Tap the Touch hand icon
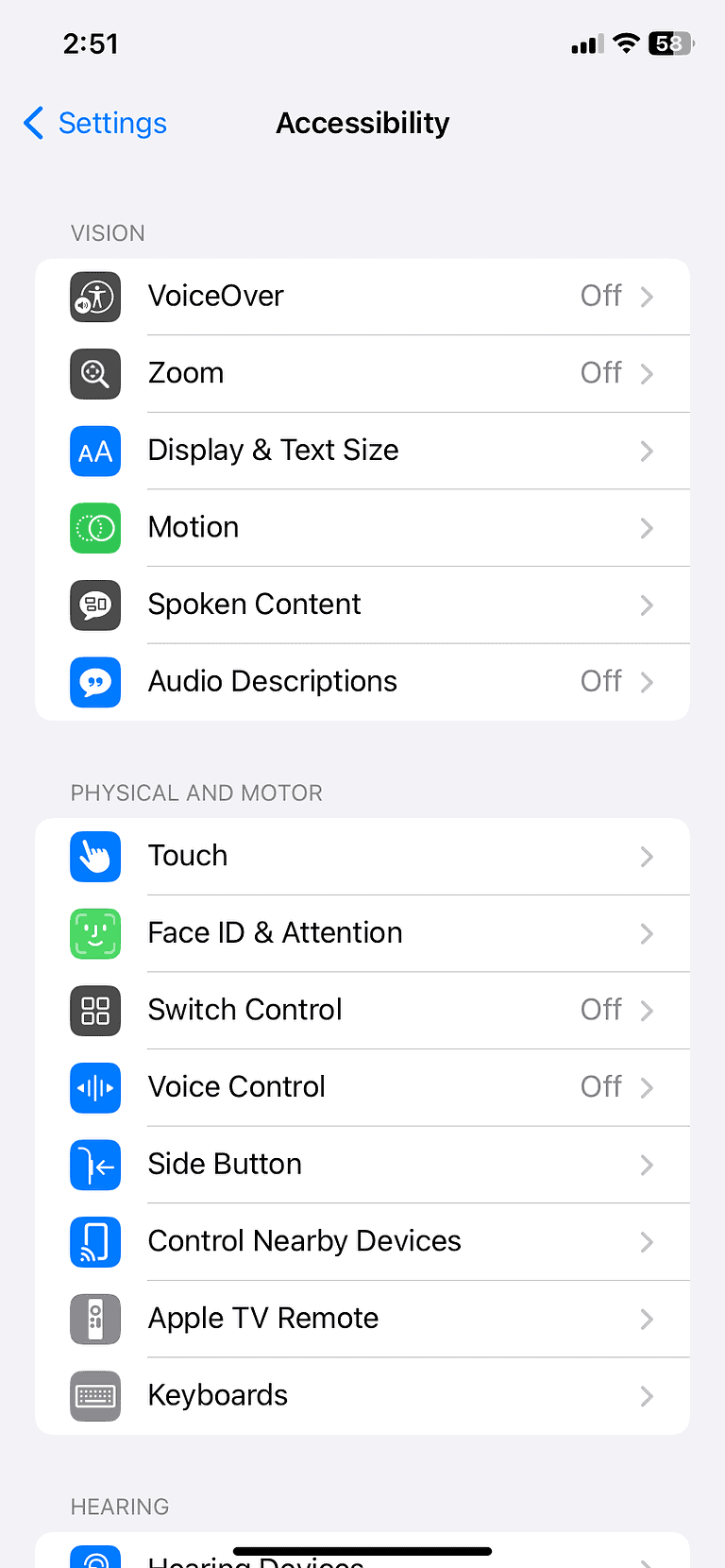725x1568 pixels. [94, 857]
